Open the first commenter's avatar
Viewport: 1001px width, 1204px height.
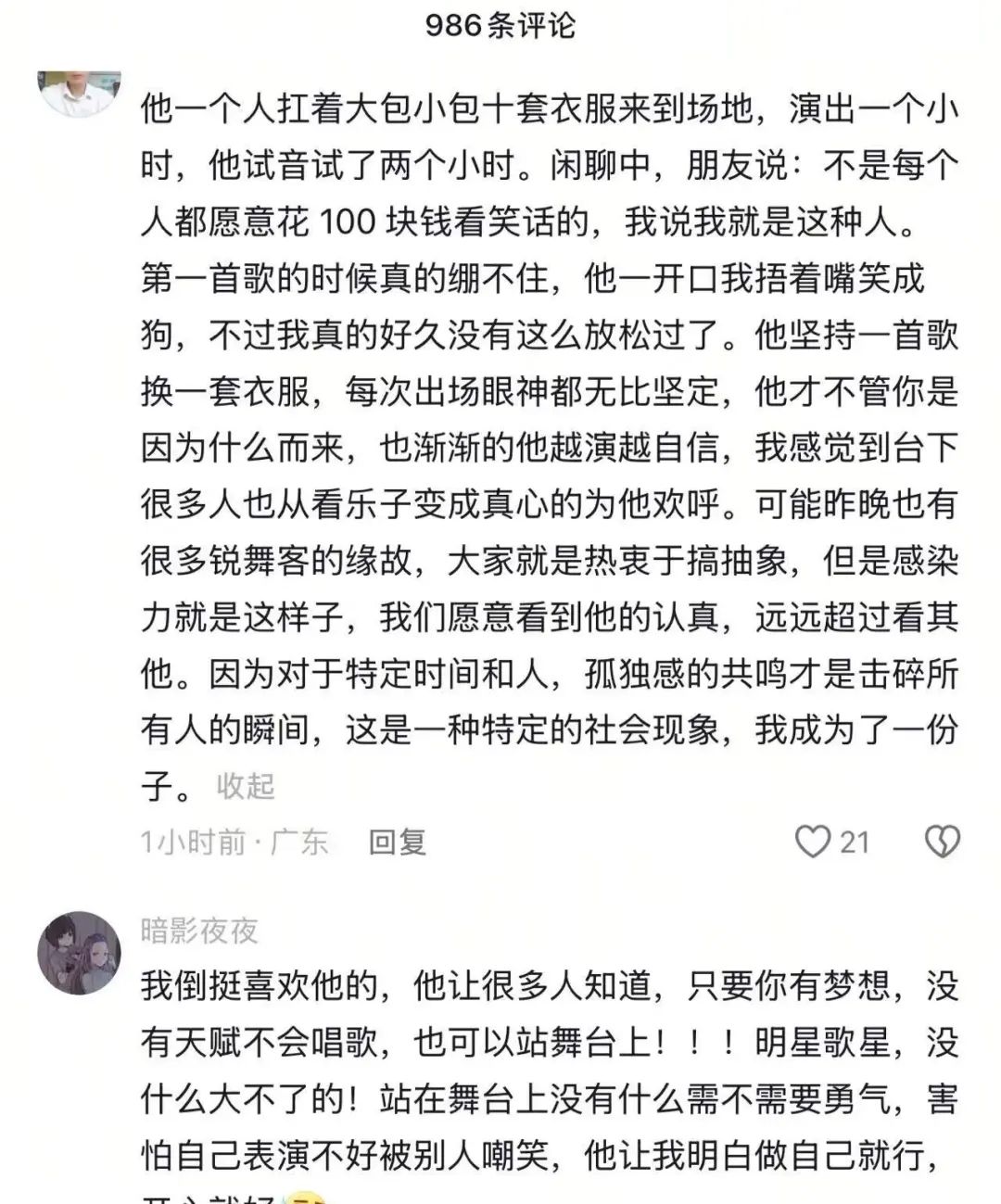[79, 93]
